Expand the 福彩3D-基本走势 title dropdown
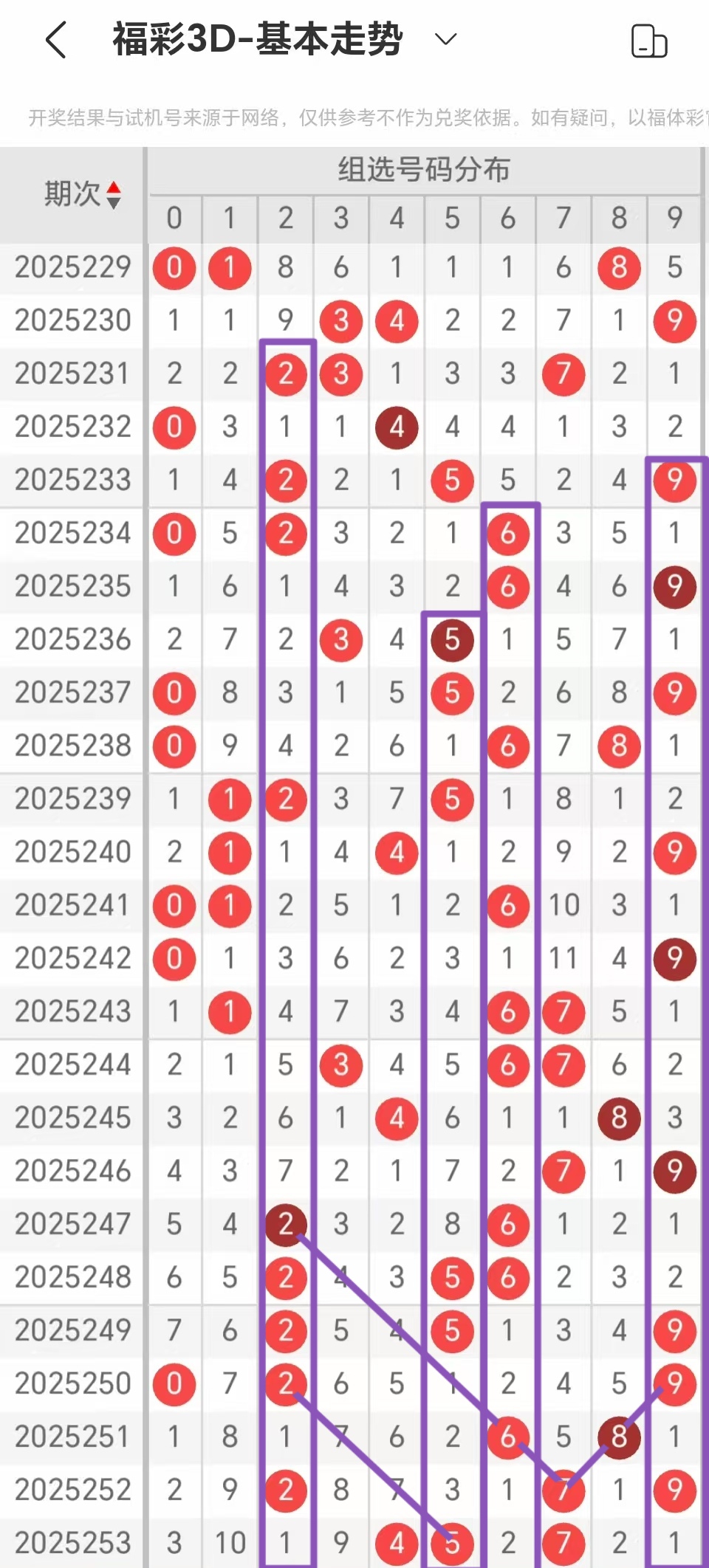The width and height of the screenshot is (709, 1568). coord(446,38)
